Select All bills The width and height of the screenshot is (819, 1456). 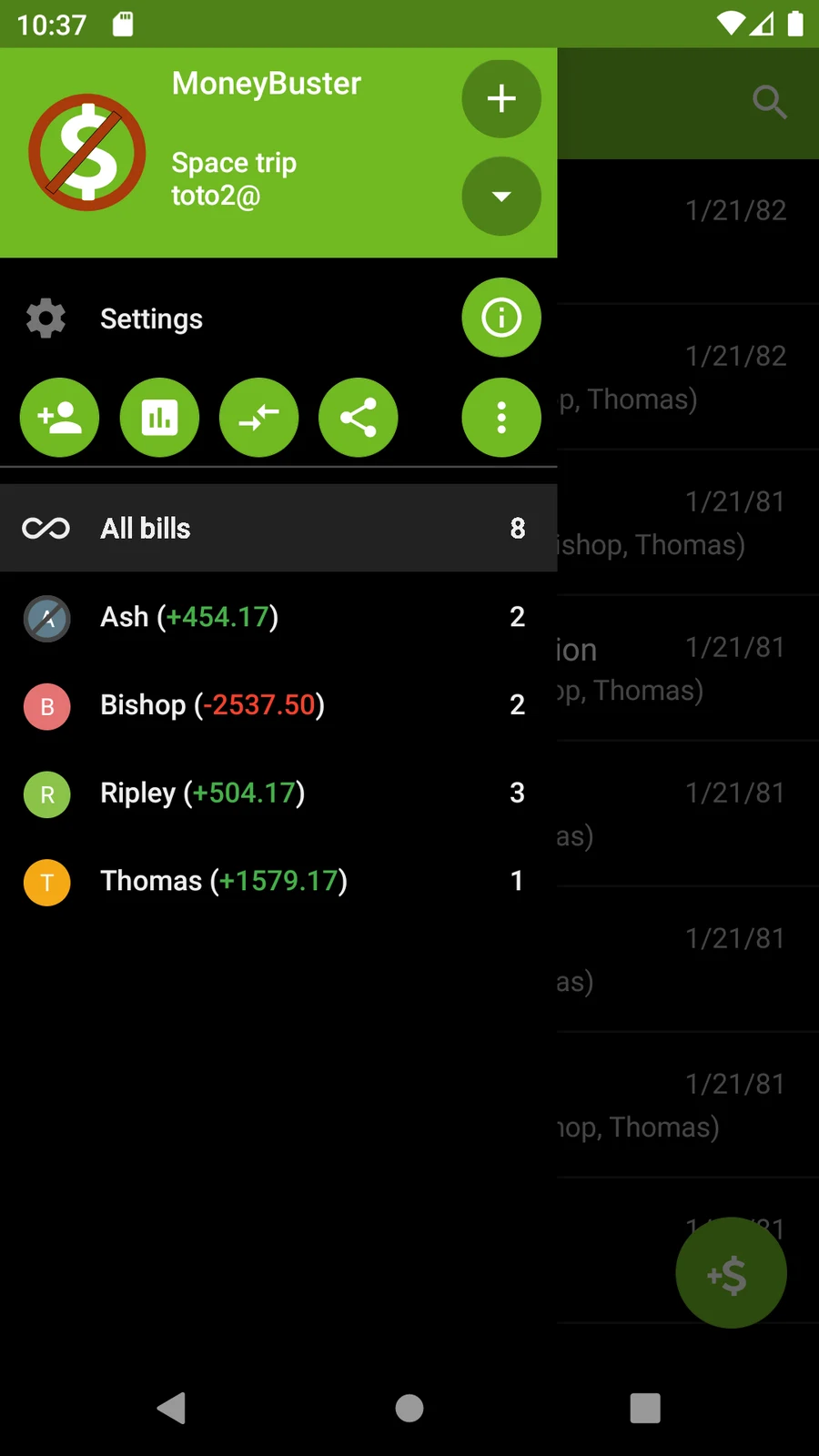click(278, 528)
